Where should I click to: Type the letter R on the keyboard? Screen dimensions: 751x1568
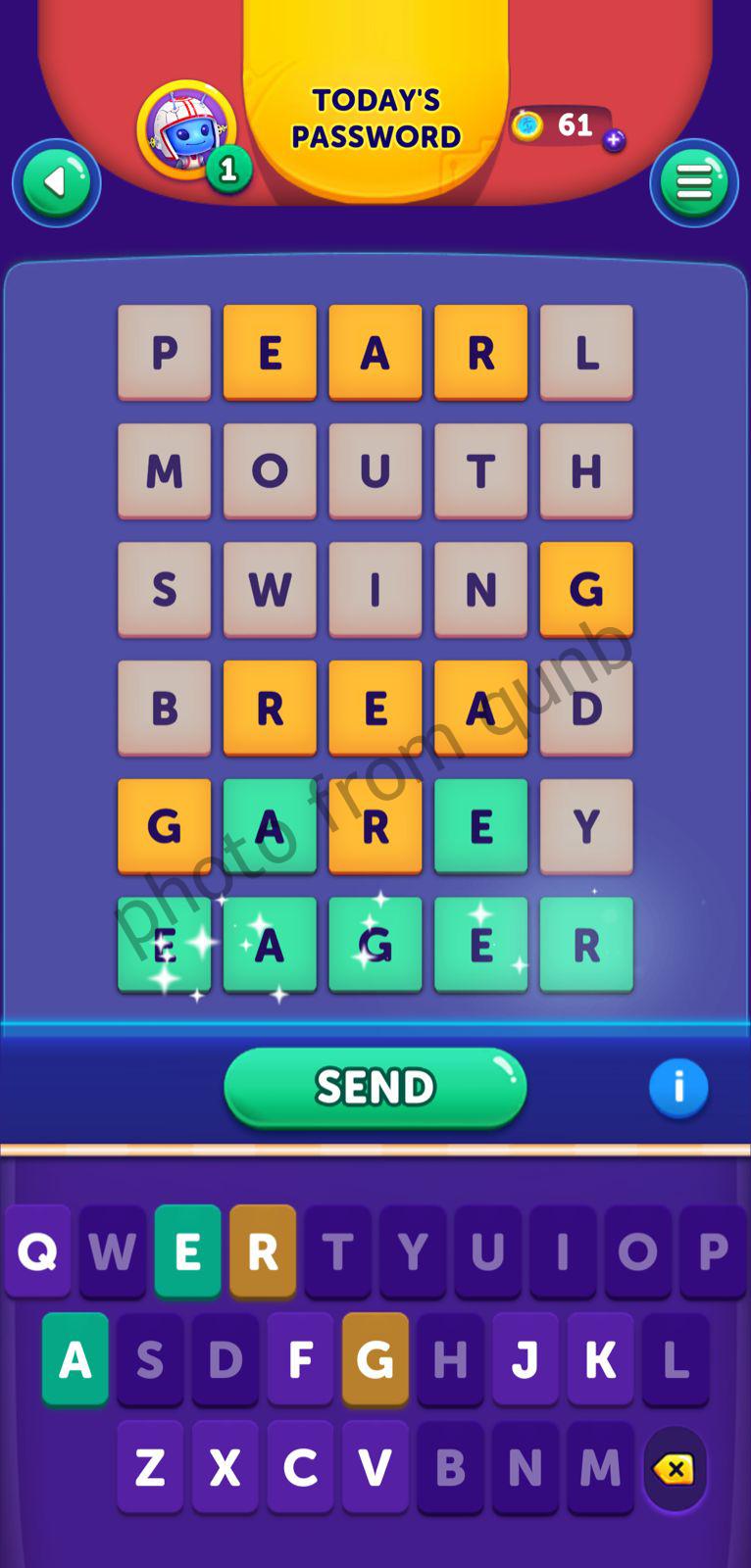click(x=263, y=1251)
